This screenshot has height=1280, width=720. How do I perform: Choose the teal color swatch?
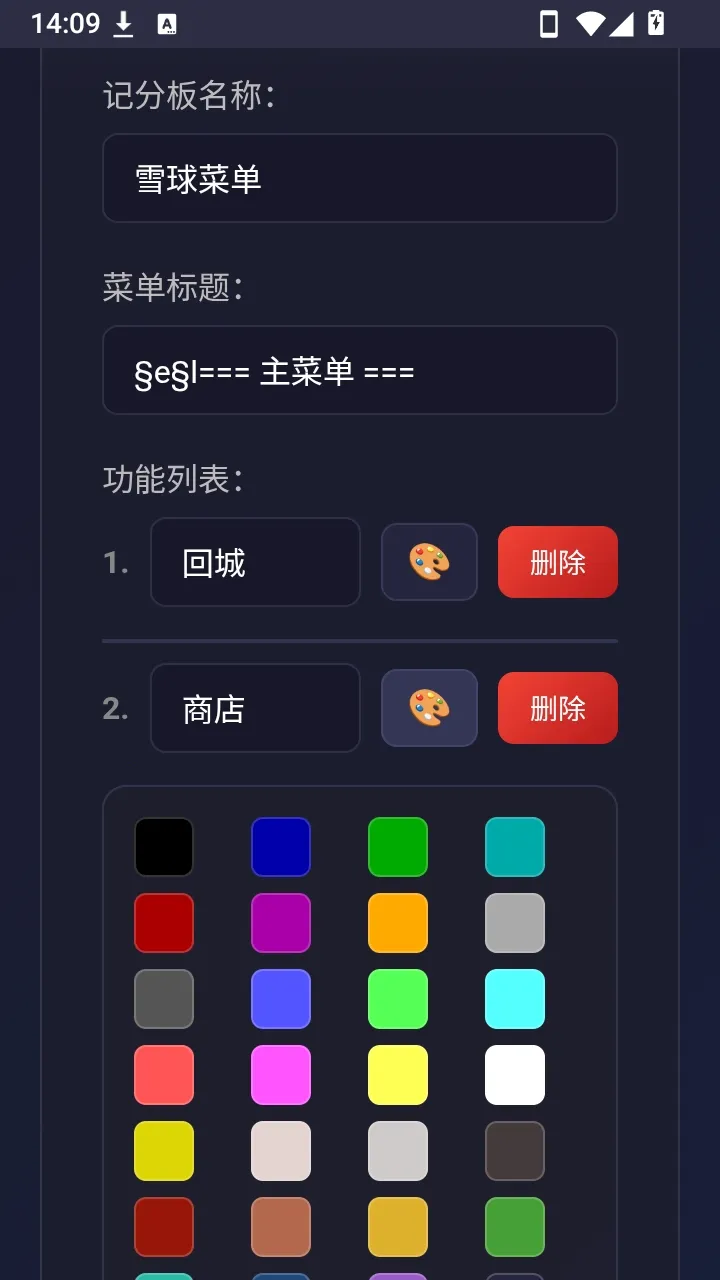[x=515, y=847]
